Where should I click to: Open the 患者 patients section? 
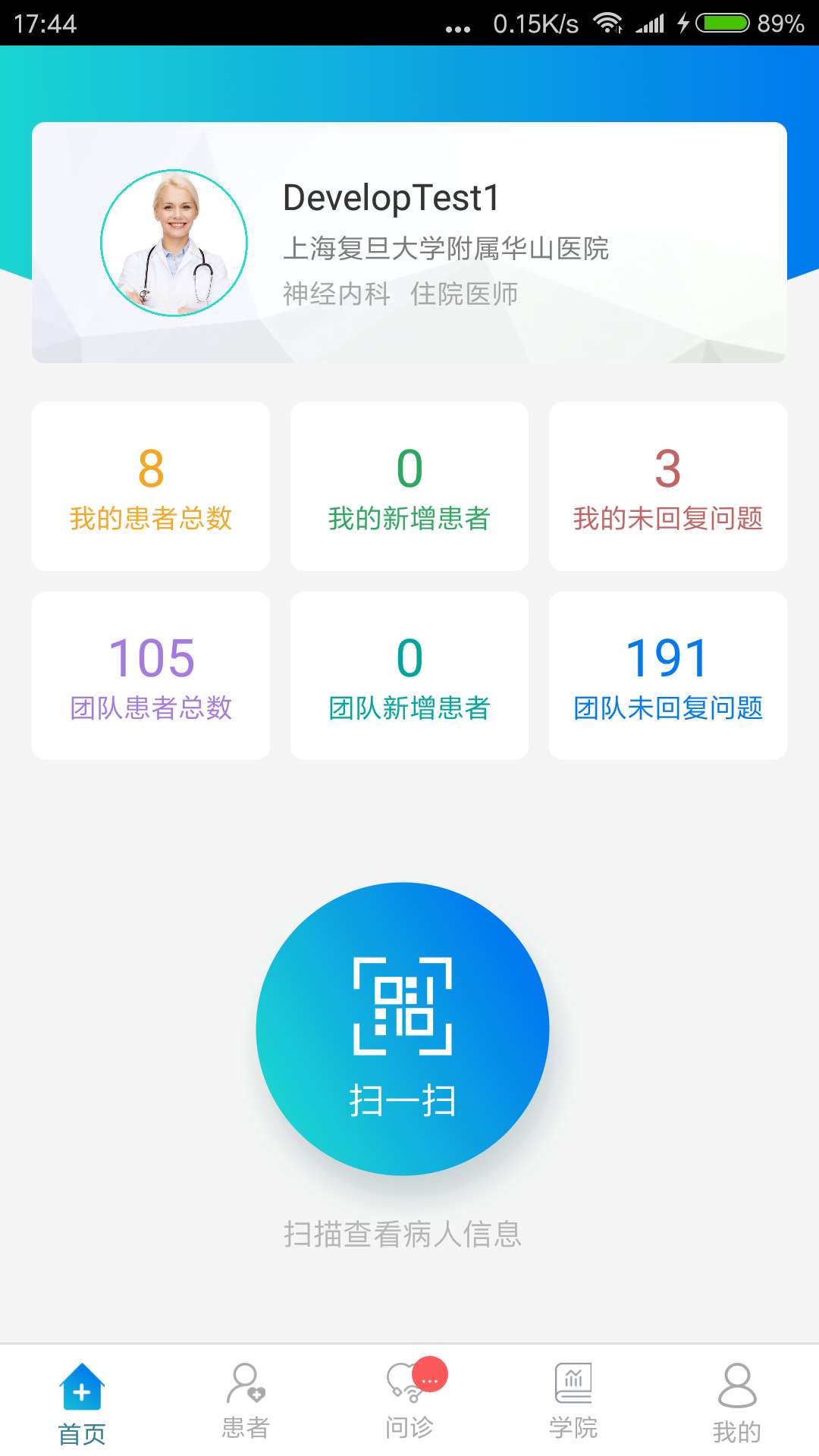coord(245,1403)
